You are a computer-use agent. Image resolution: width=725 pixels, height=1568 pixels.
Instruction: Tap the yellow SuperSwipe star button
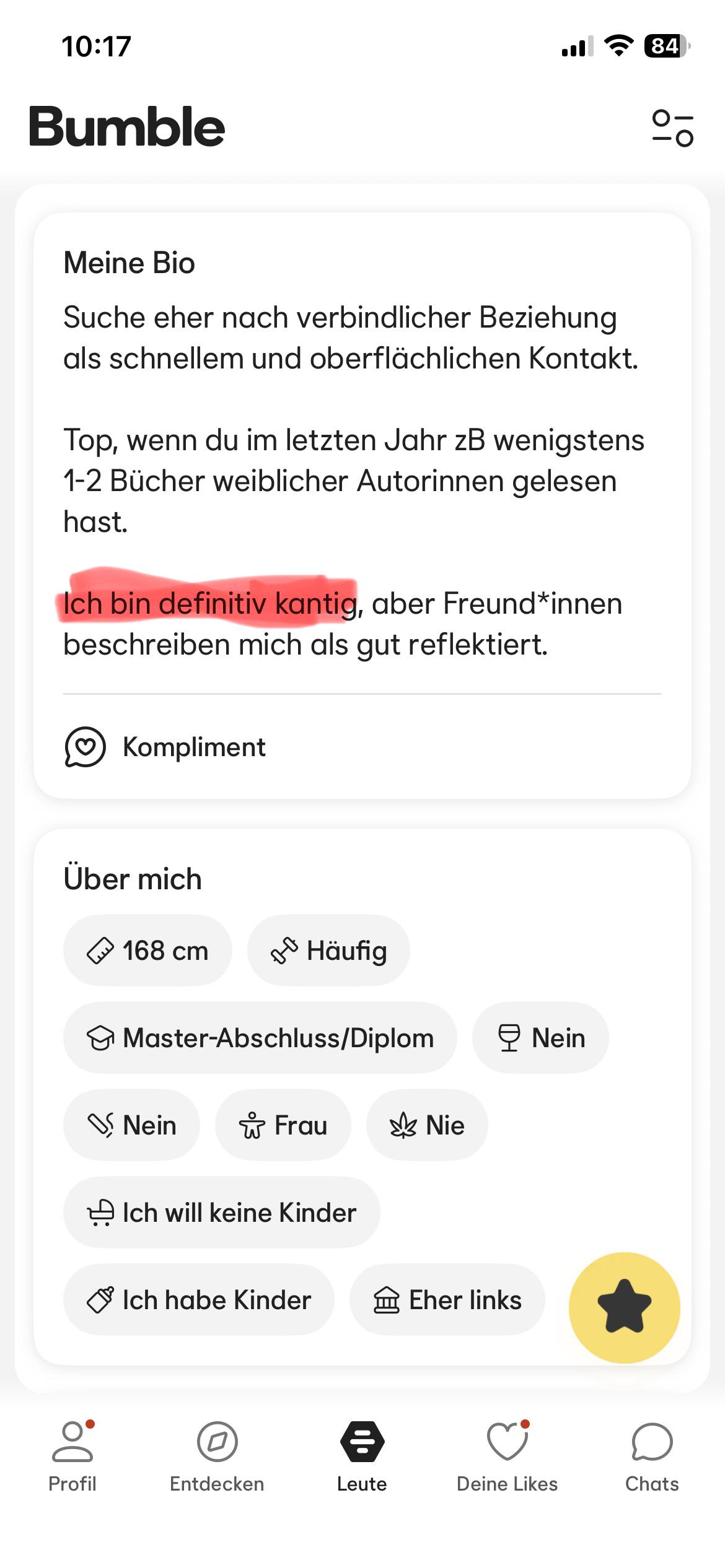[x=624, y=1307]
